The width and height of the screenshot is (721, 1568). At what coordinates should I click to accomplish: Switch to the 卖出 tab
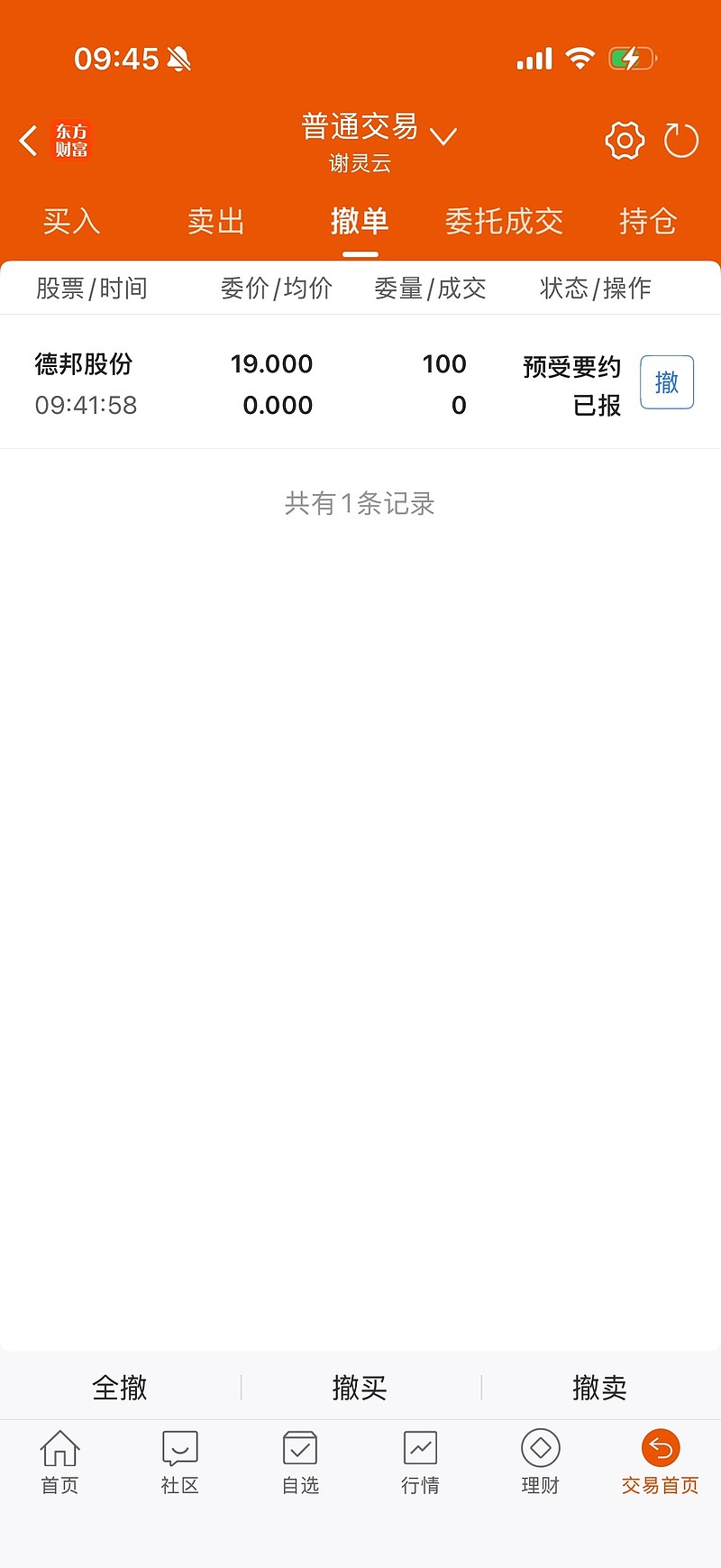214,222
